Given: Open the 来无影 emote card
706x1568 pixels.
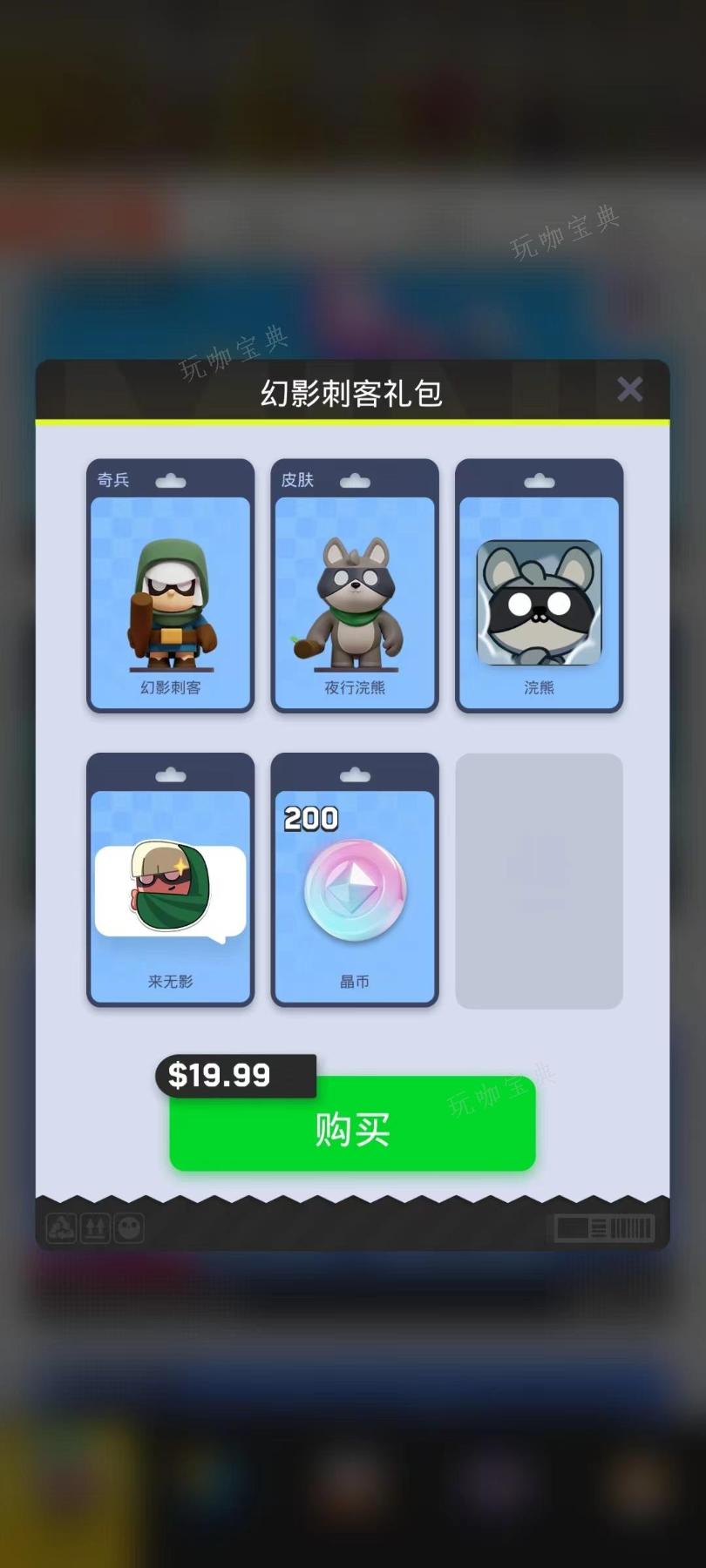Looking at the screenshot, I should 171,880.
